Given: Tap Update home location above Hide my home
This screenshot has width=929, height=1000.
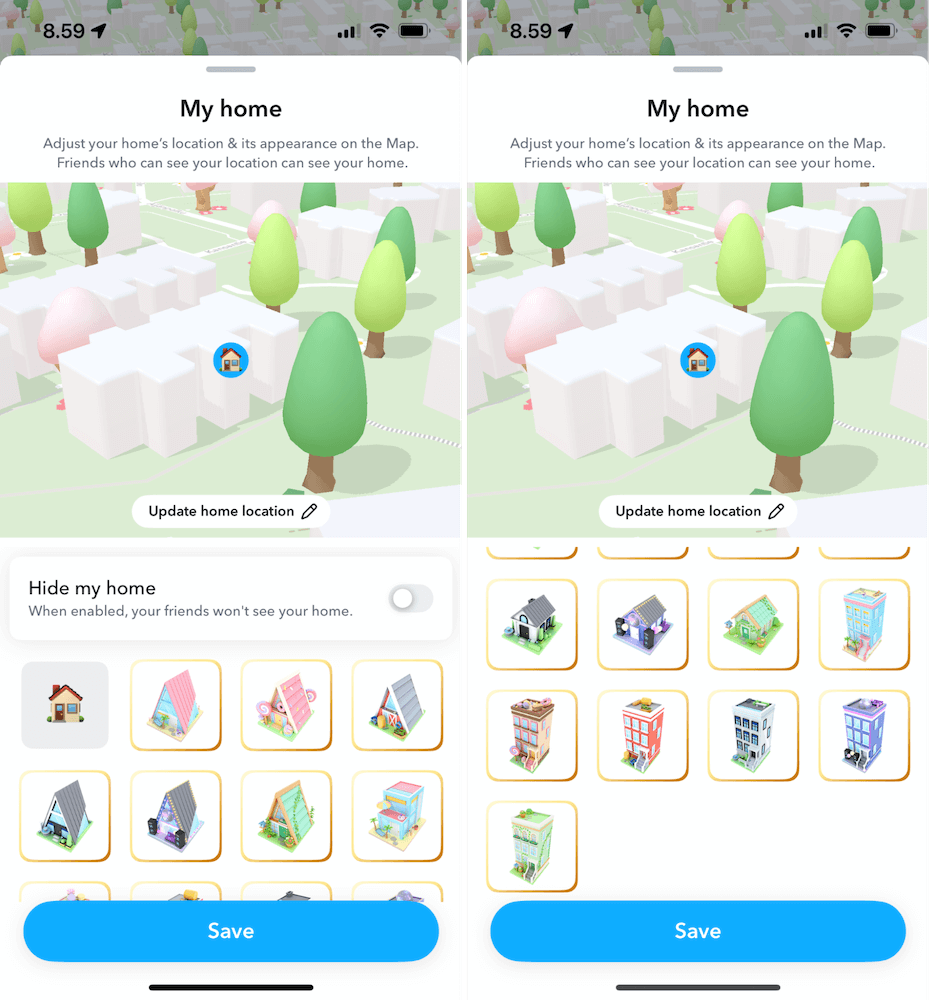Looking at the screenshot, I should click(x=231, y=511).
